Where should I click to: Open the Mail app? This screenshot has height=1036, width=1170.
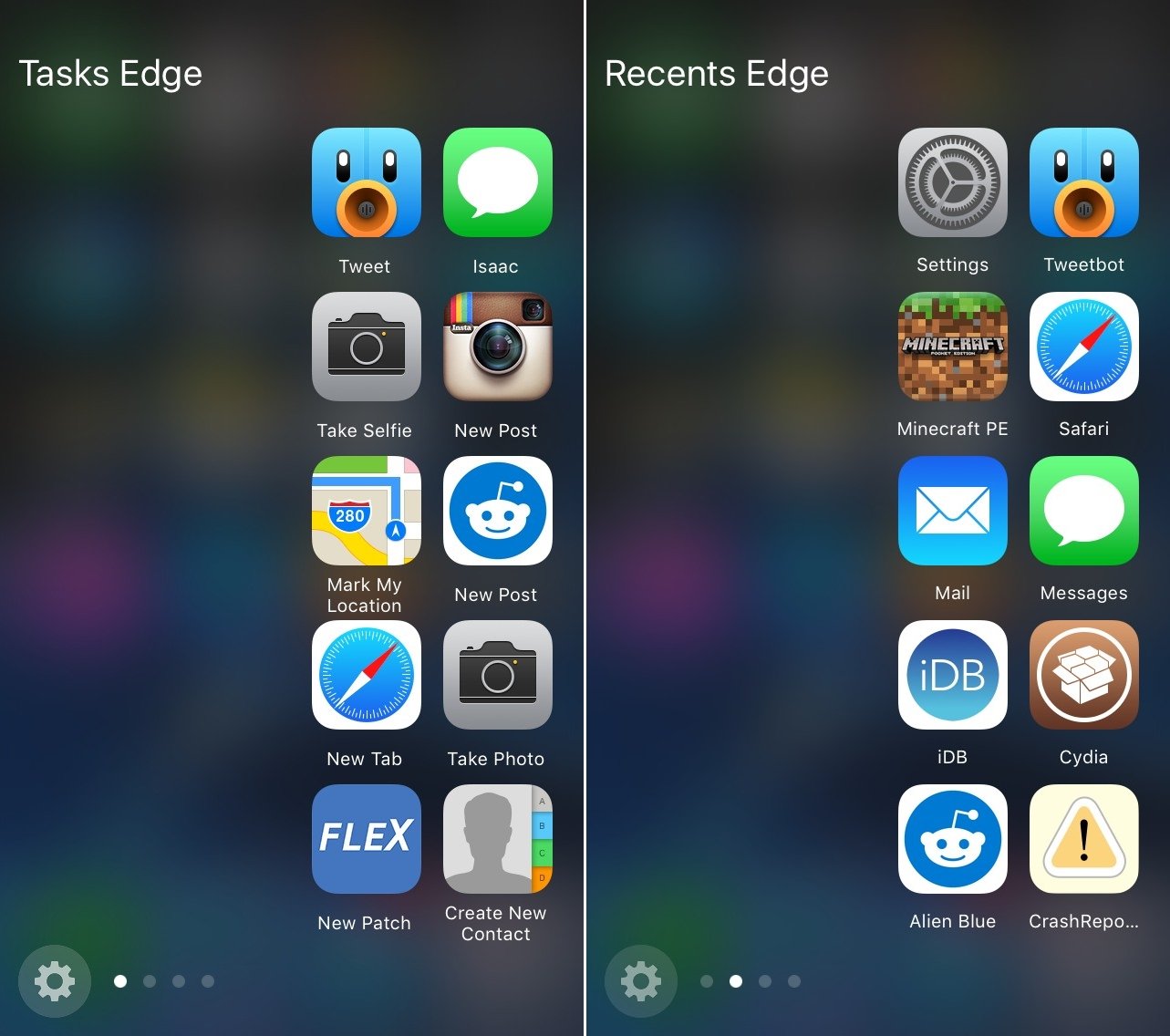952,511
